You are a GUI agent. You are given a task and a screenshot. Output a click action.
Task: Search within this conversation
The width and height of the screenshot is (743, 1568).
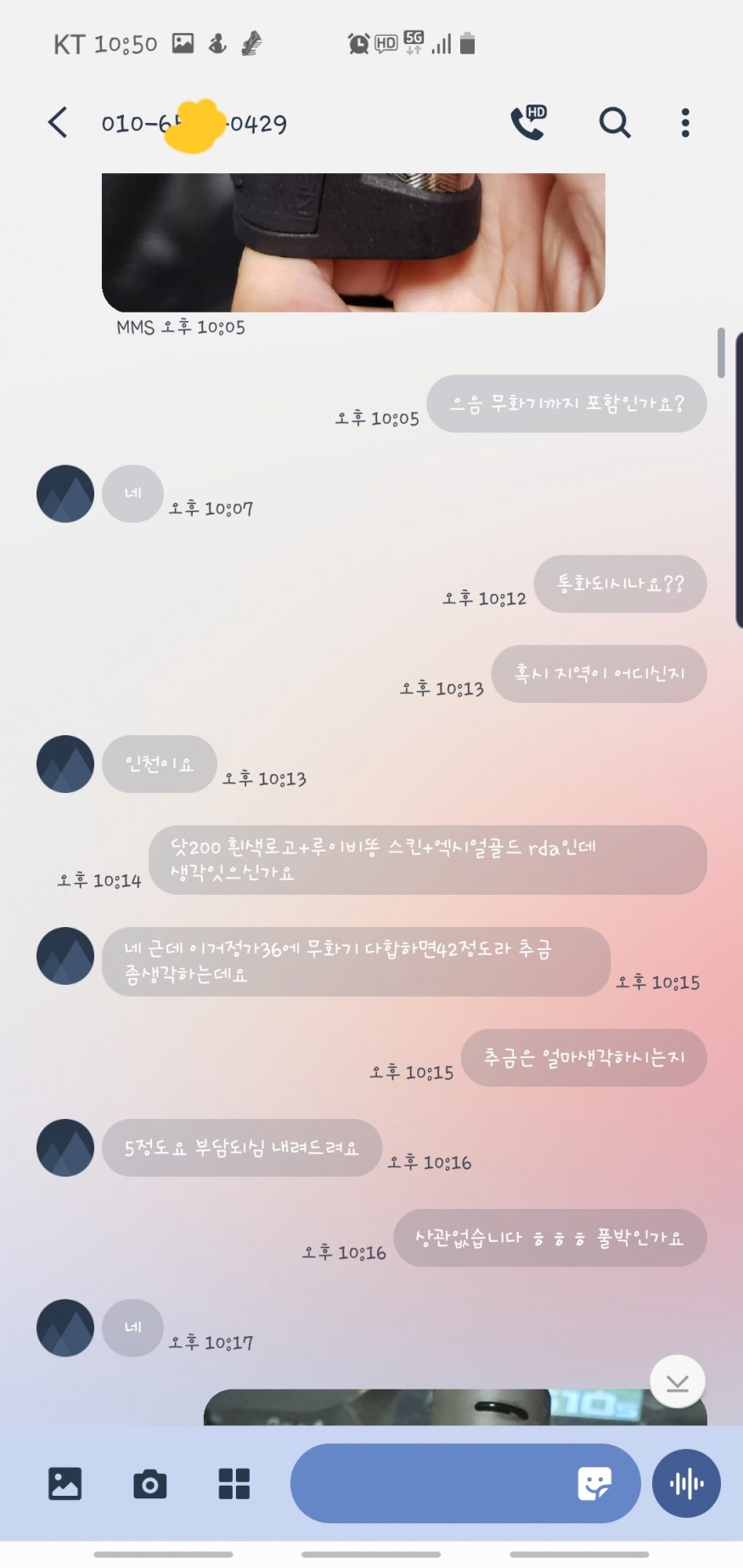615,123
